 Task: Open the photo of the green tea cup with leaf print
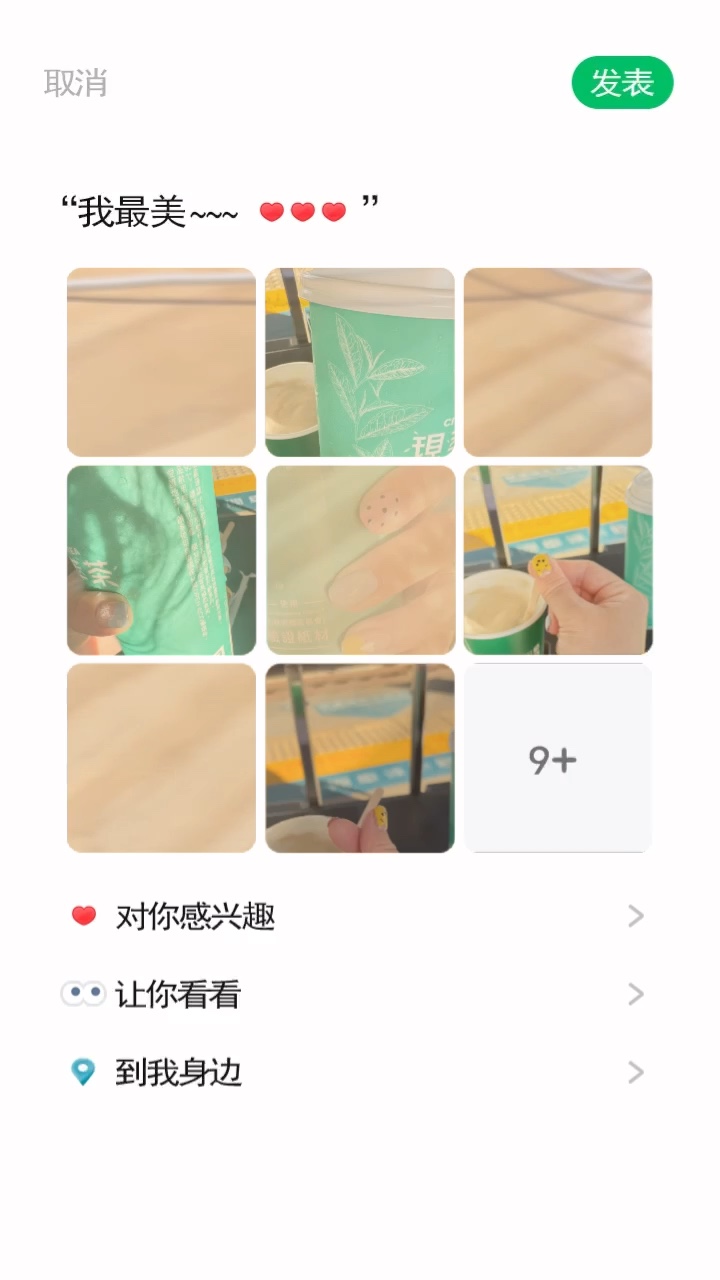click(x=360, y=362)
